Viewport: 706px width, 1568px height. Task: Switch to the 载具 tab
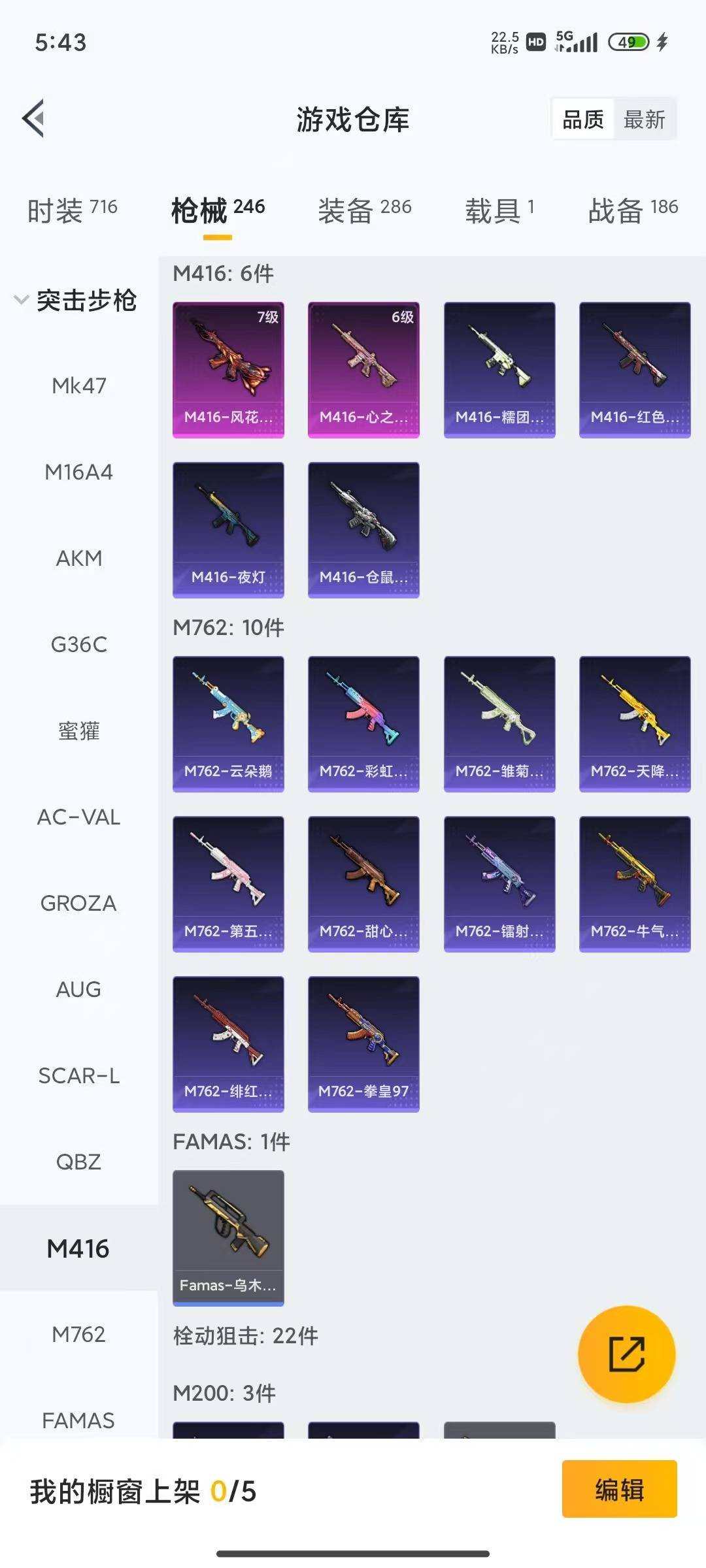(499, 210)
